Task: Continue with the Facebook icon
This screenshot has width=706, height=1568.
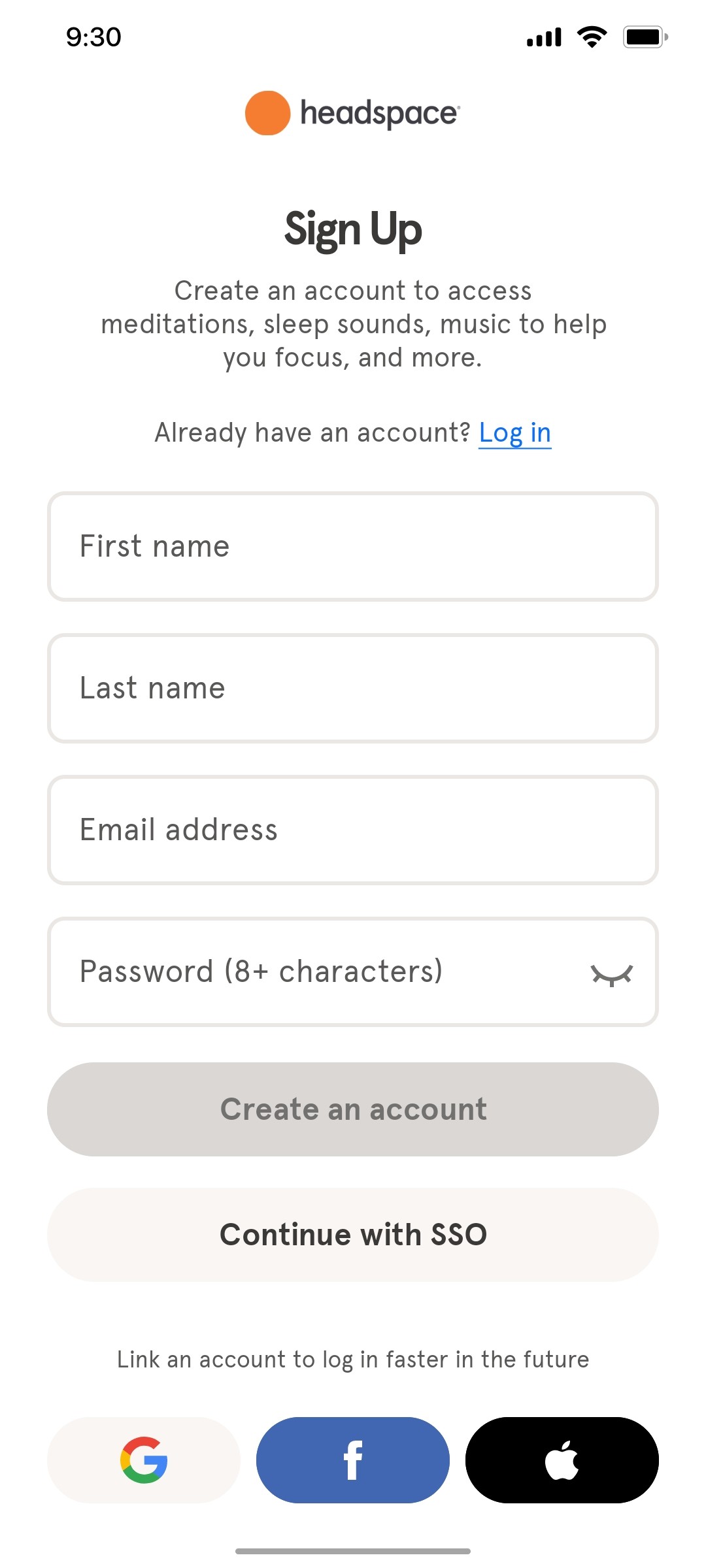Action: [352, 1460]
